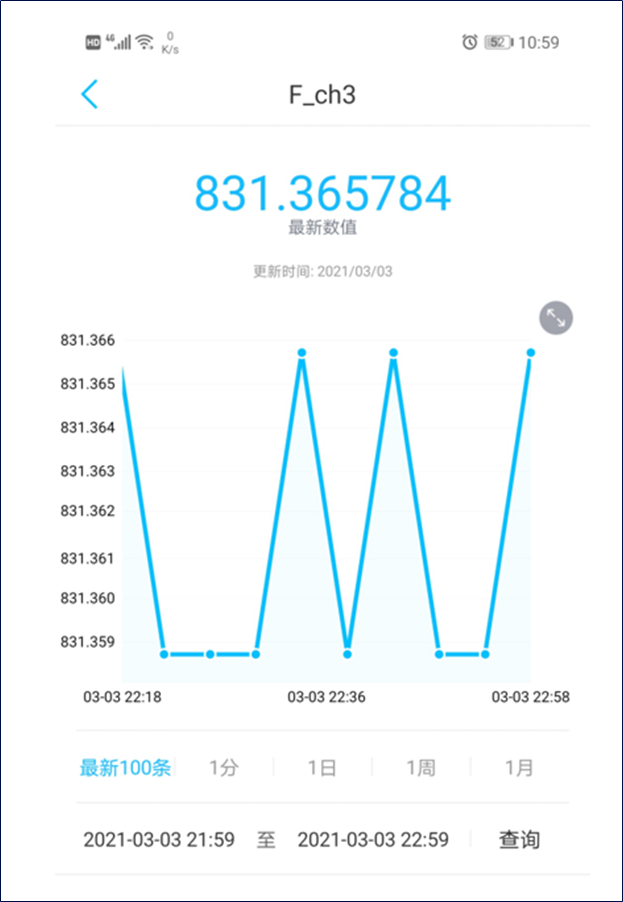The width and height of the screenshot is (623, 902).
Task: Change end time 2021-03-03 22:59
Action: (x=373, y=839)
